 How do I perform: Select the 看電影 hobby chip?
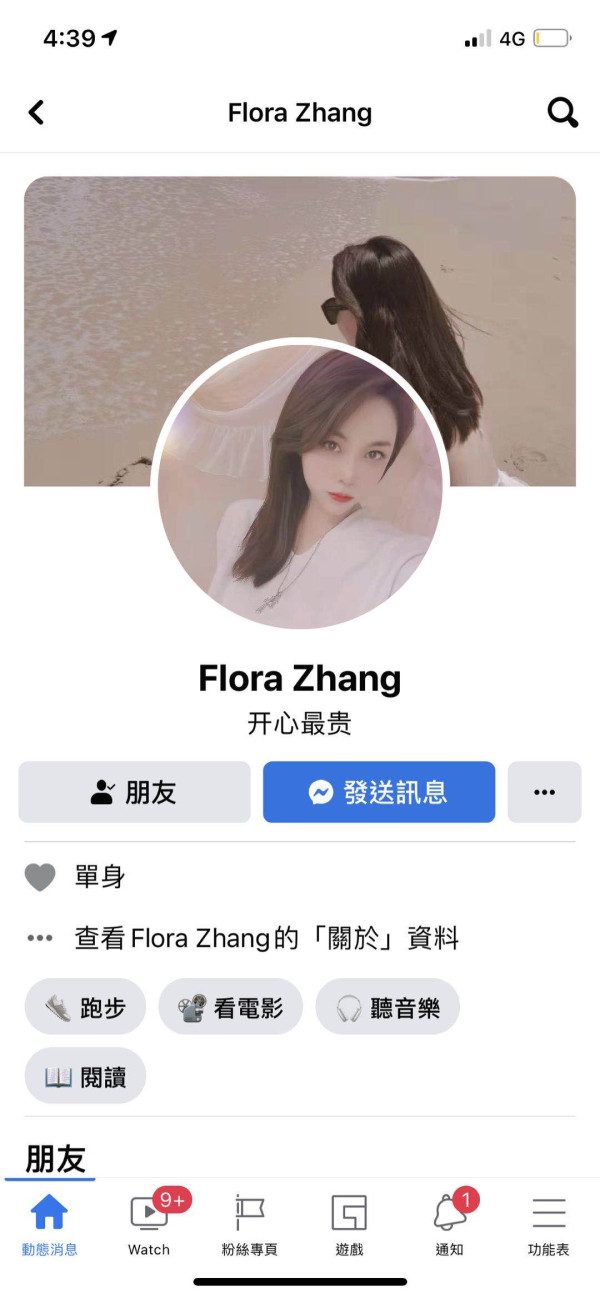point(230,1007)
